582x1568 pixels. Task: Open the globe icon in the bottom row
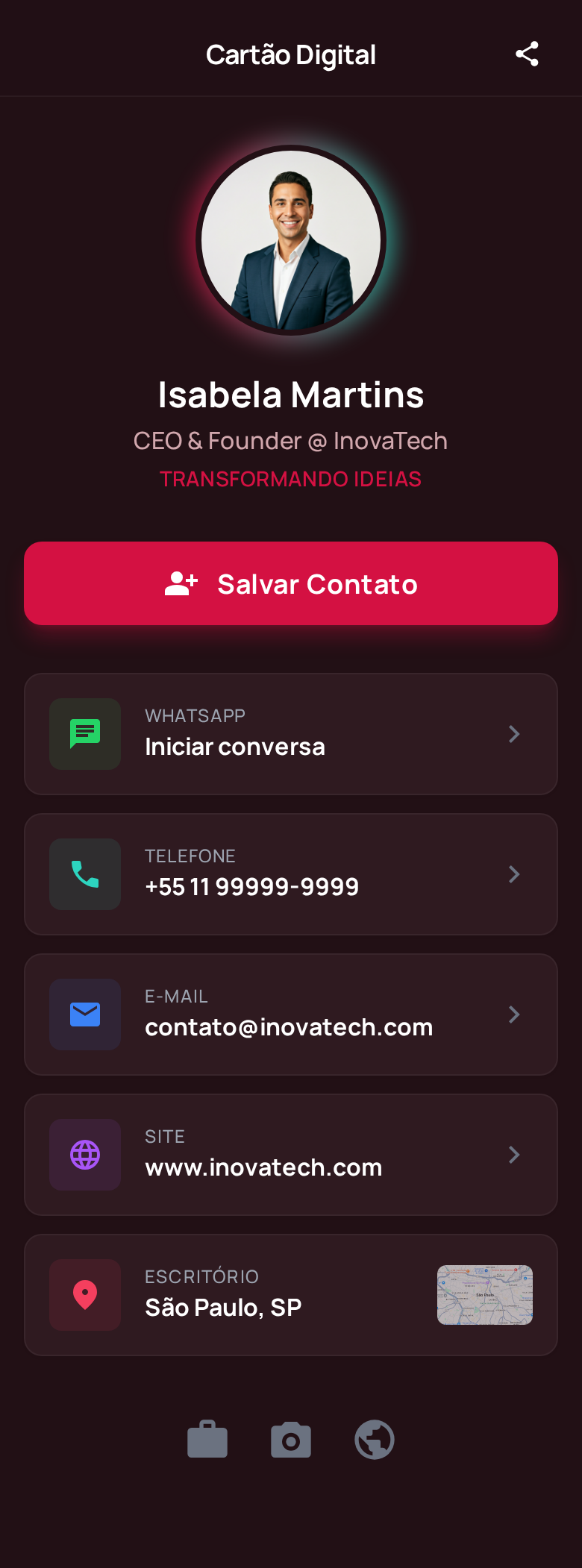[375, 1440]
